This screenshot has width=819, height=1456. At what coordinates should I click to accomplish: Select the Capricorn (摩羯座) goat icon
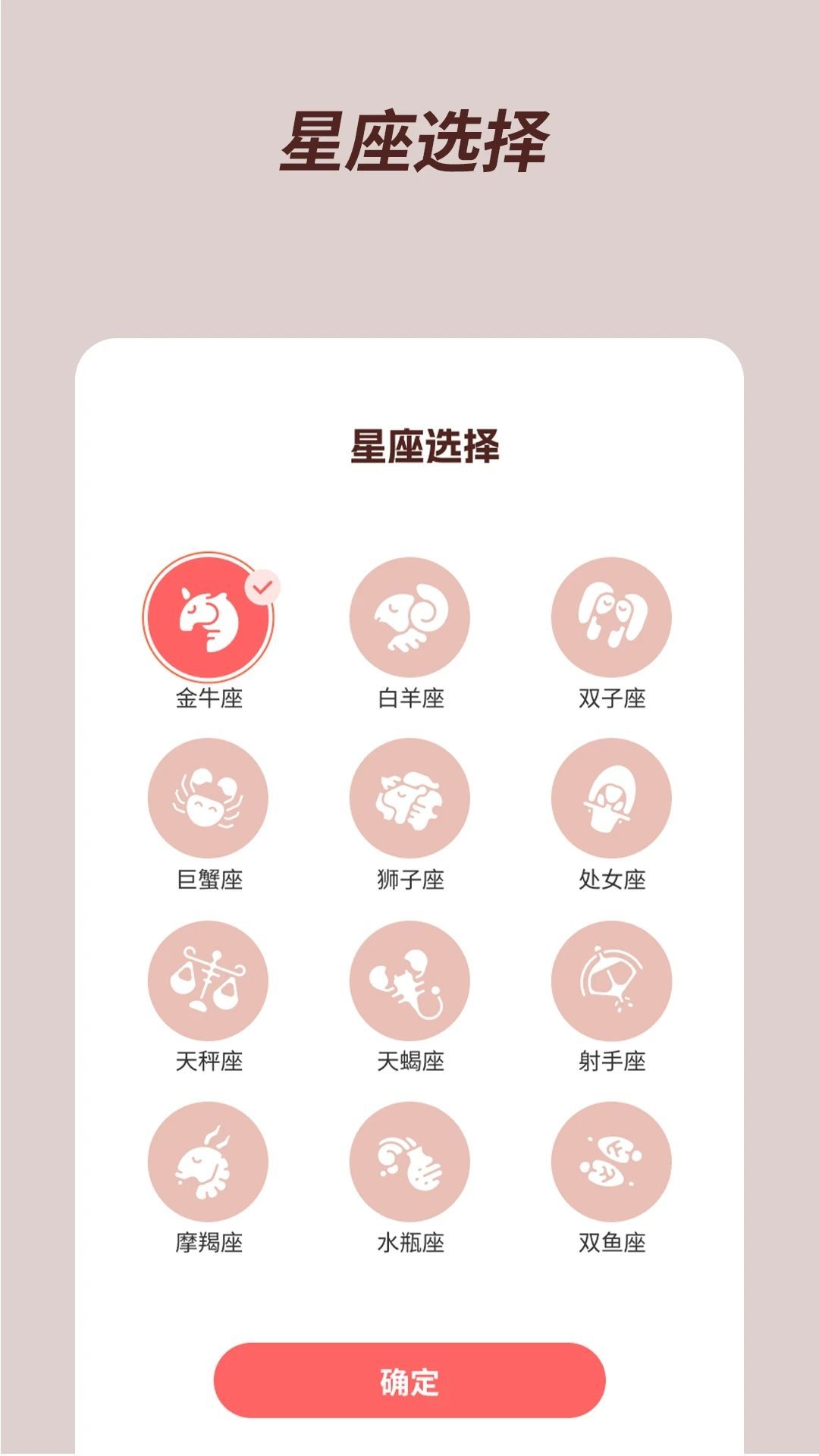point(209,1164)
